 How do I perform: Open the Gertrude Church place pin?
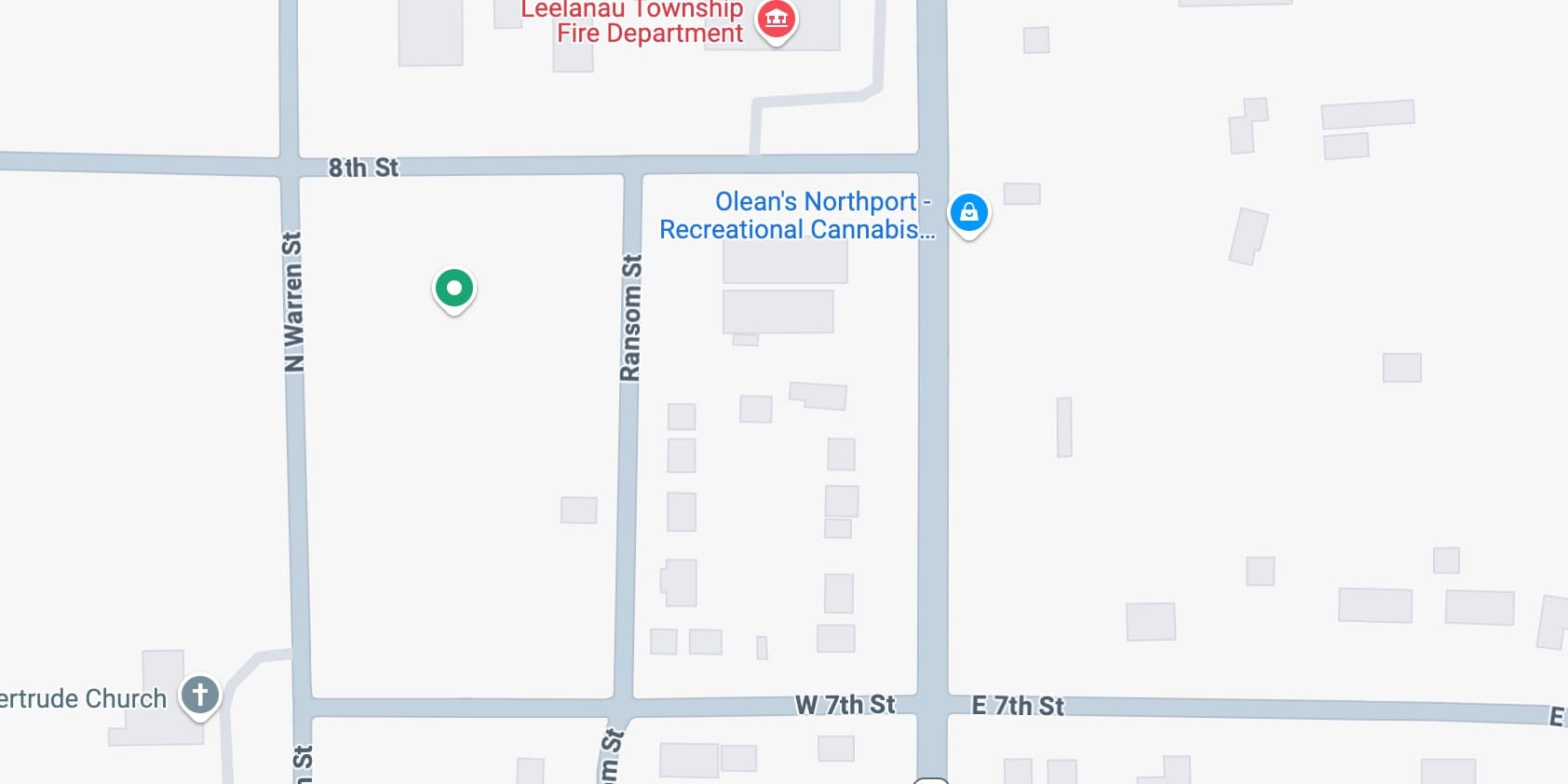tap(199, 695)
